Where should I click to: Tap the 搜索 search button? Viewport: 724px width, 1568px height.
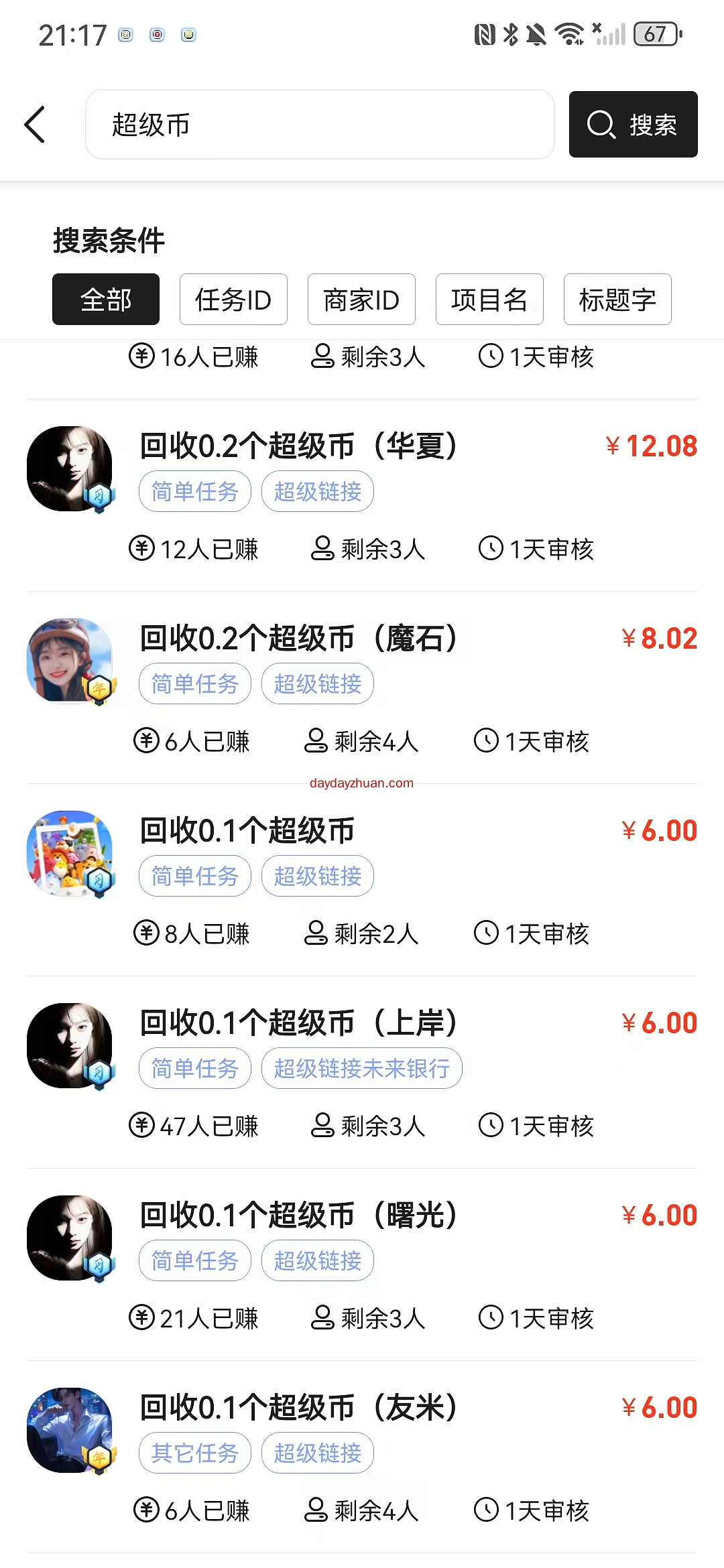[633, 125]
